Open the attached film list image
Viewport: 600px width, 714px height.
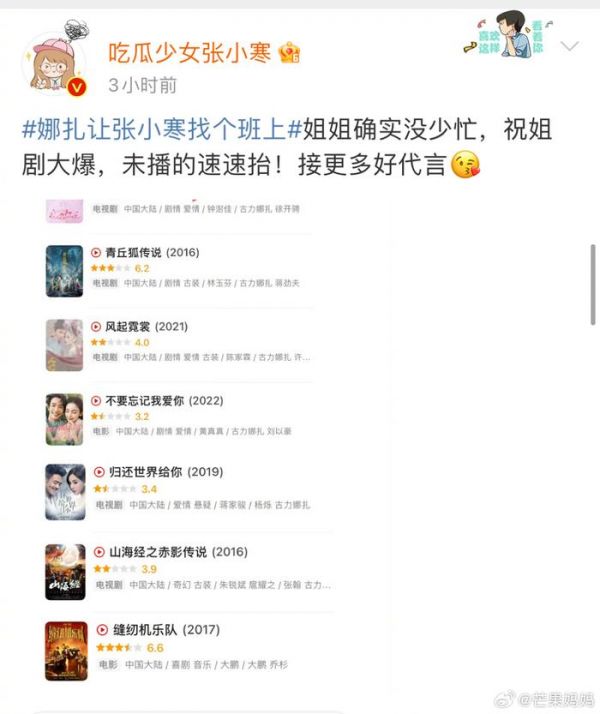coord(190,450)
